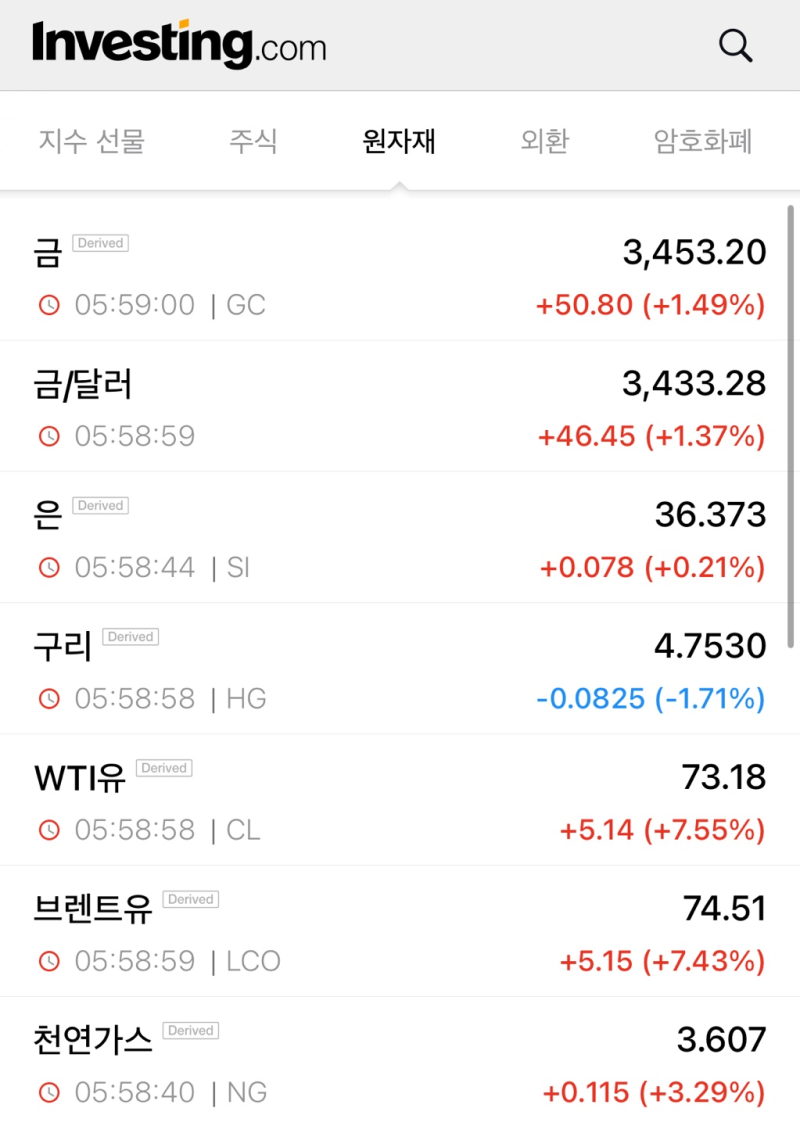Click the Derived badge beside 천연가스

click(x=191, y=1030)
